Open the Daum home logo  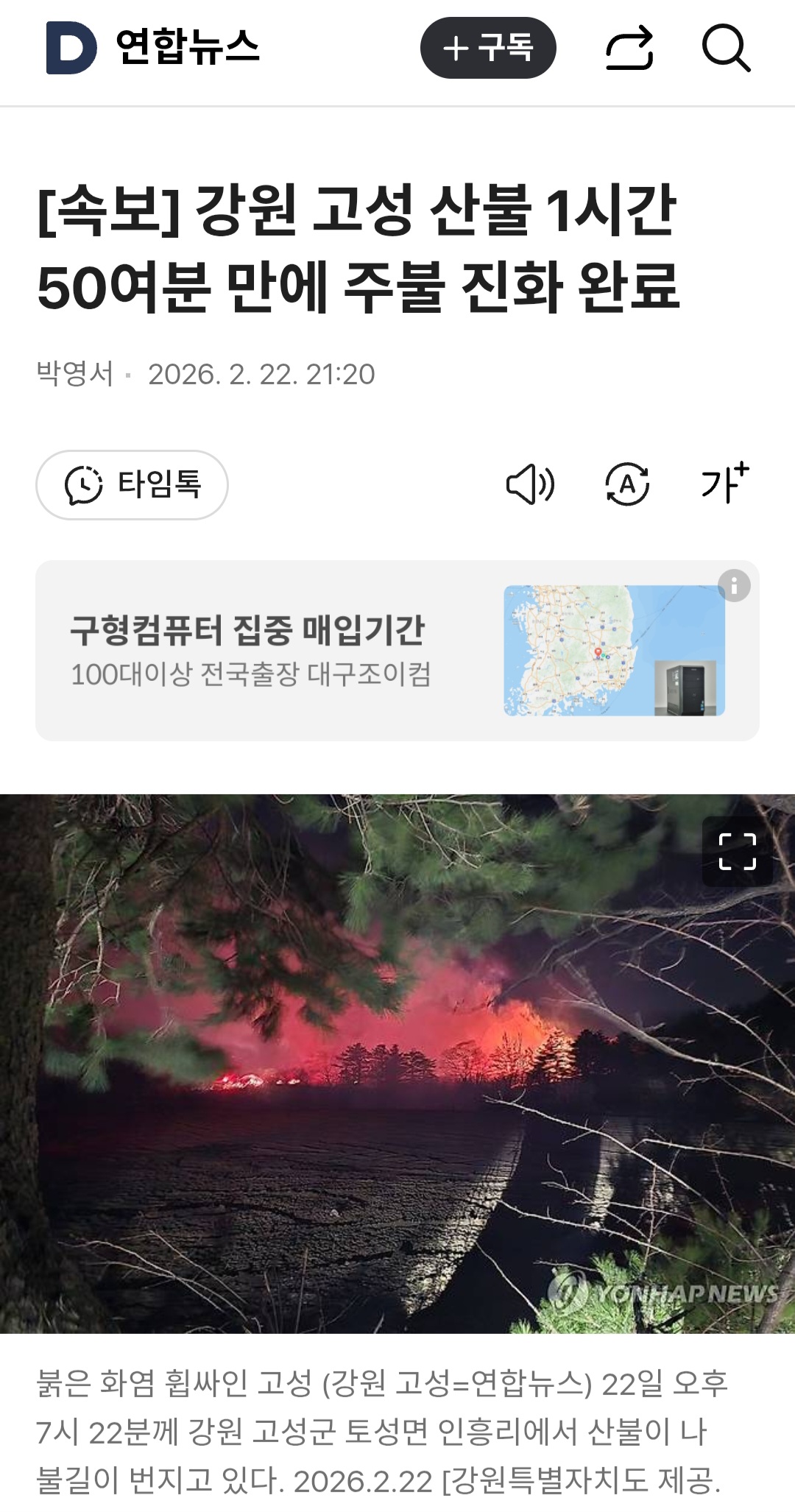click(71, 49)
